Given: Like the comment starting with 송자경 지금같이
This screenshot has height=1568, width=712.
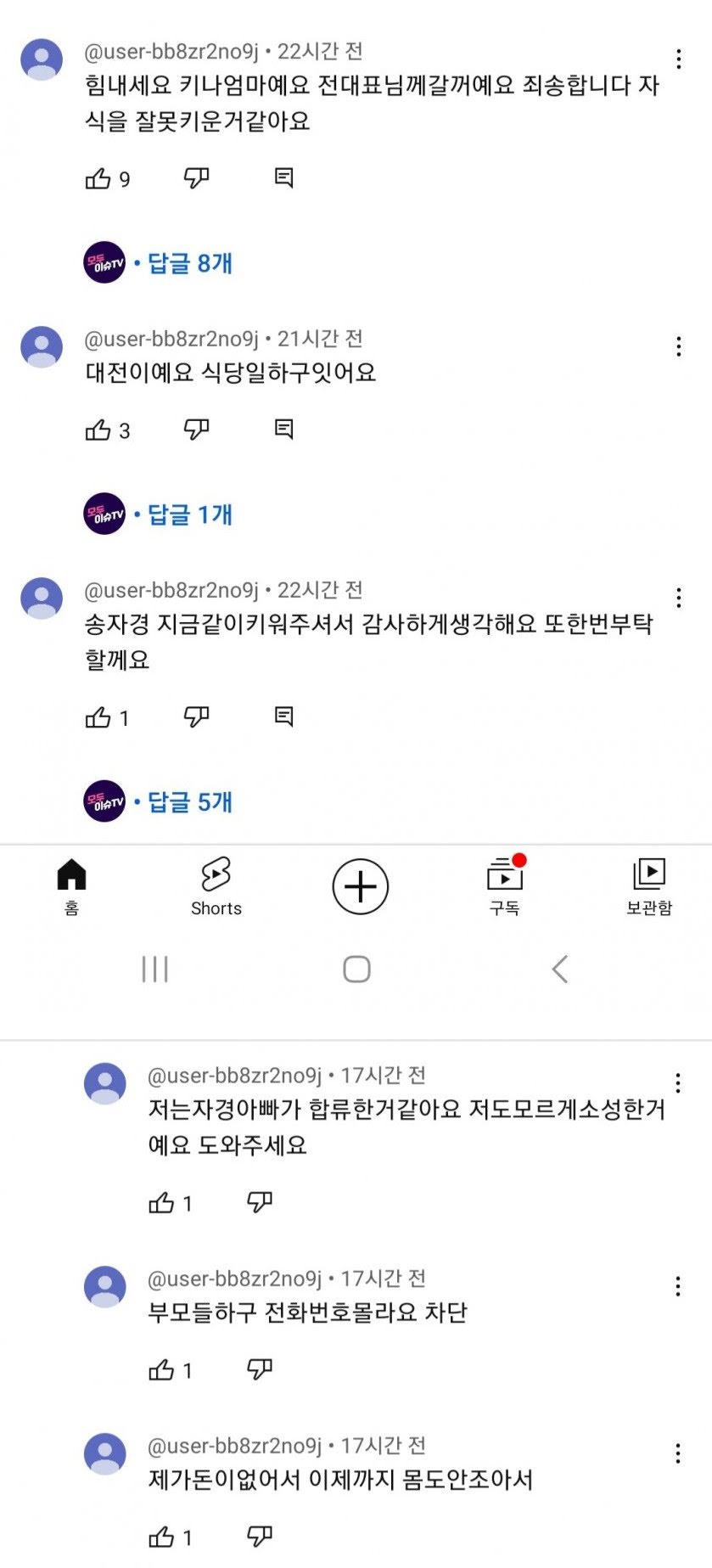Looking at the screenshot, I should (x=98, y=717).
